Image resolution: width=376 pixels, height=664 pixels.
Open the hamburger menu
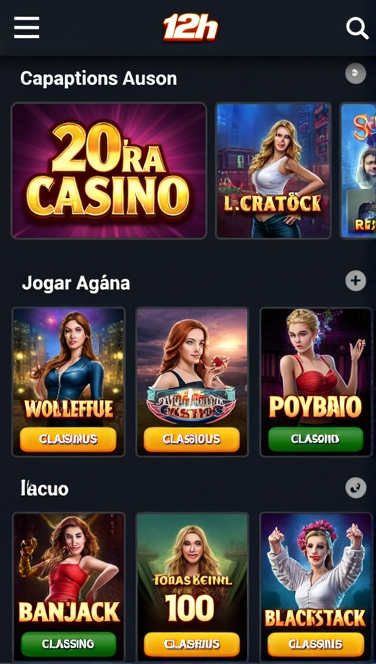(x=27, y=28)
